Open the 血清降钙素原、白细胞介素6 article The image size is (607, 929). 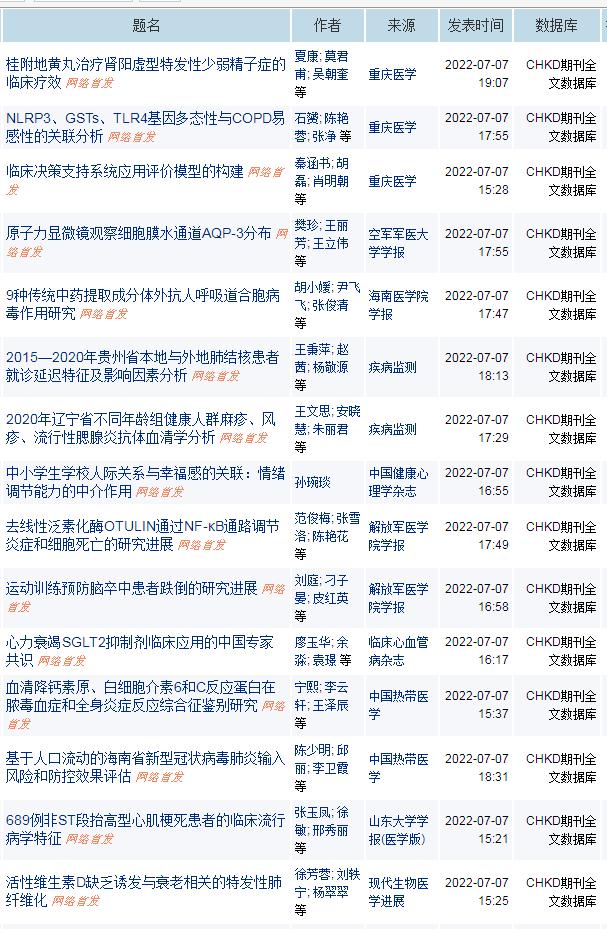[x=140, y=688]
